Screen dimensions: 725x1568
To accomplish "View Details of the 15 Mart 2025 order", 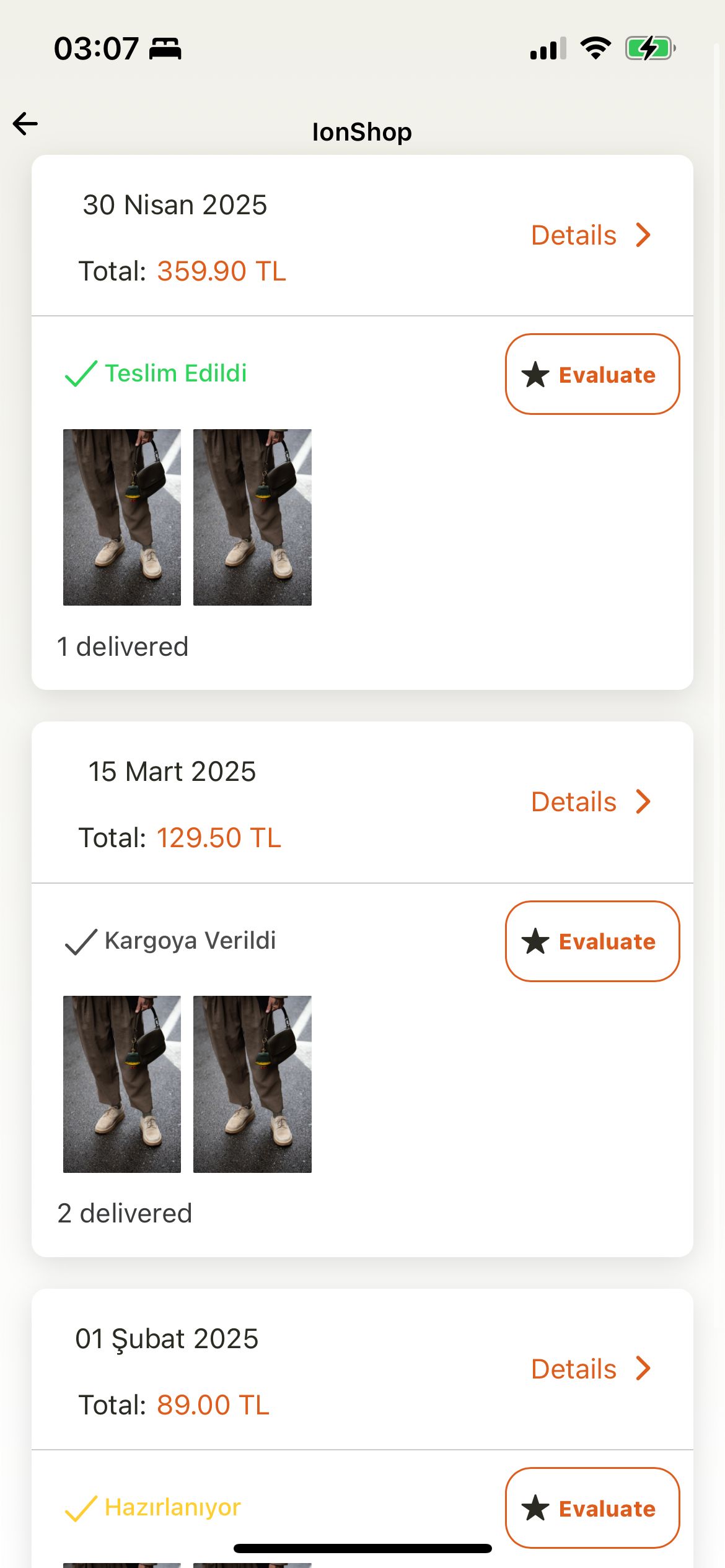I will point(591,802).
